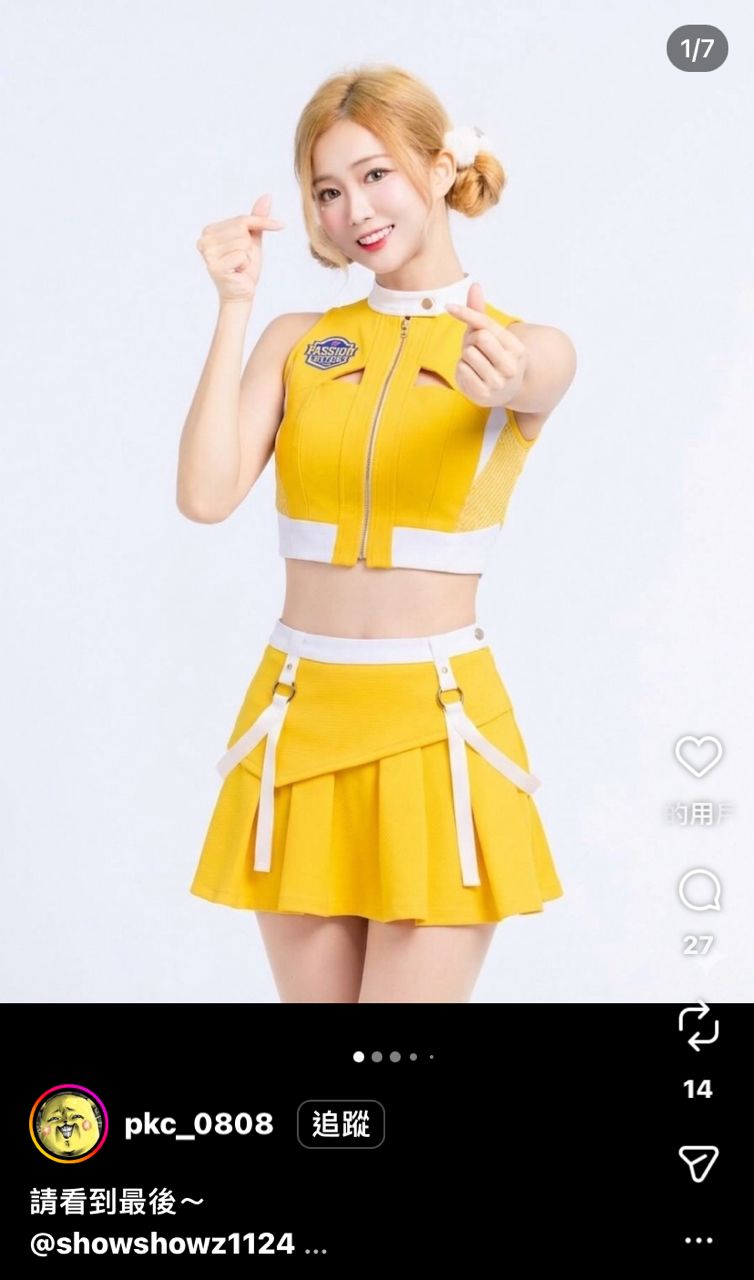Open the pkc_0808 profile picture
Image resolution: width=754 pixels, height=1280 pixels.
click(x=69, y=1124)
